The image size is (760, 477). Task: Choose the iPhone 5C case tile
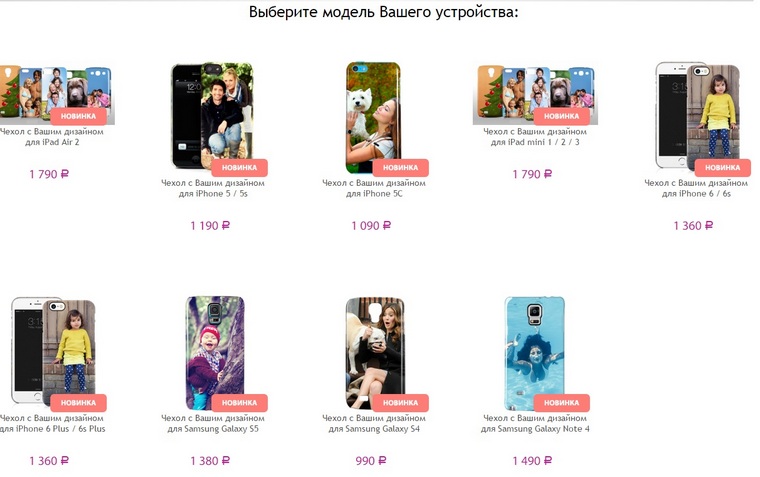[x=372, y=115]
